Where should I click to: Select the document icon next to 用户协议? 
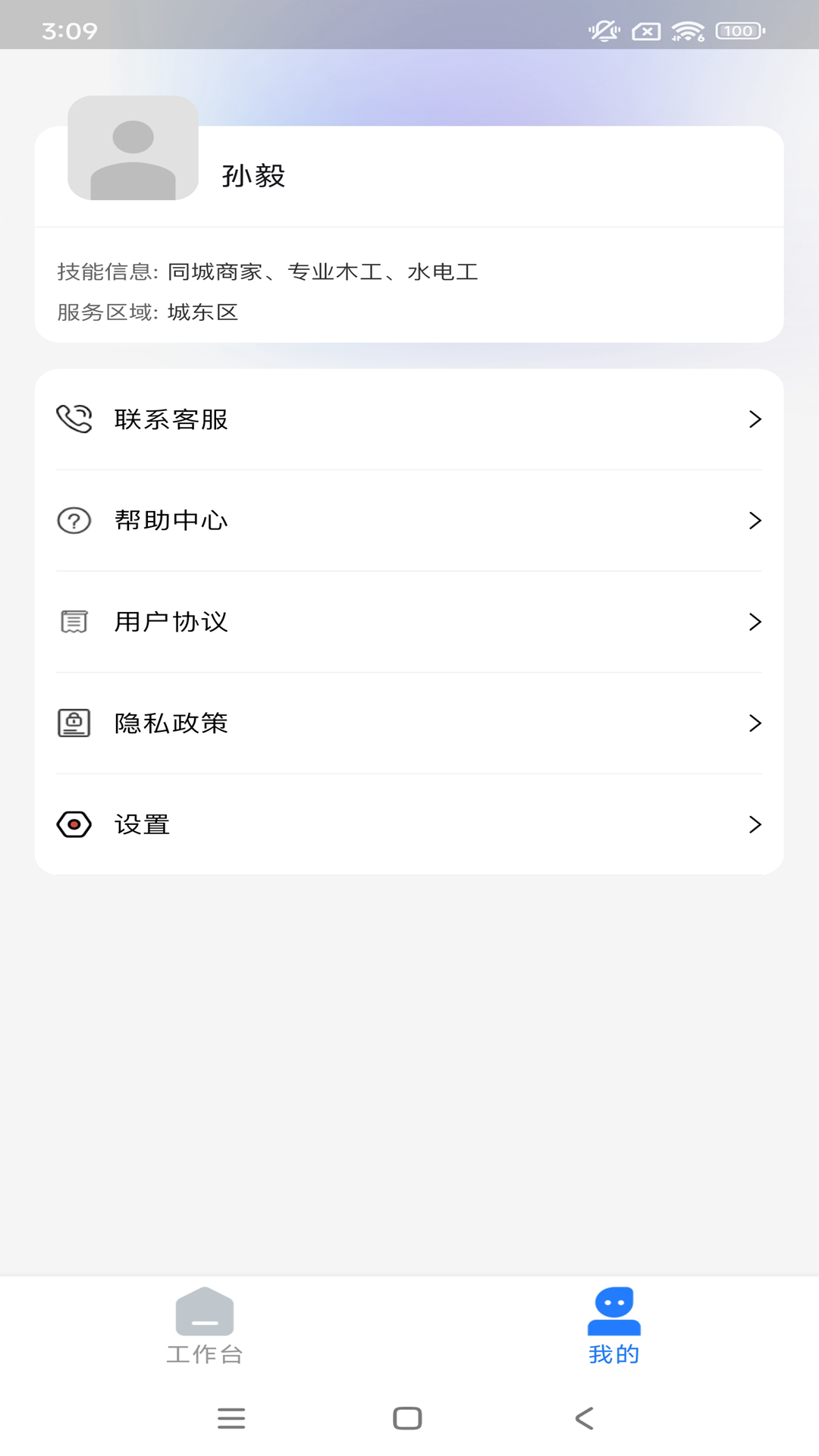74,621
